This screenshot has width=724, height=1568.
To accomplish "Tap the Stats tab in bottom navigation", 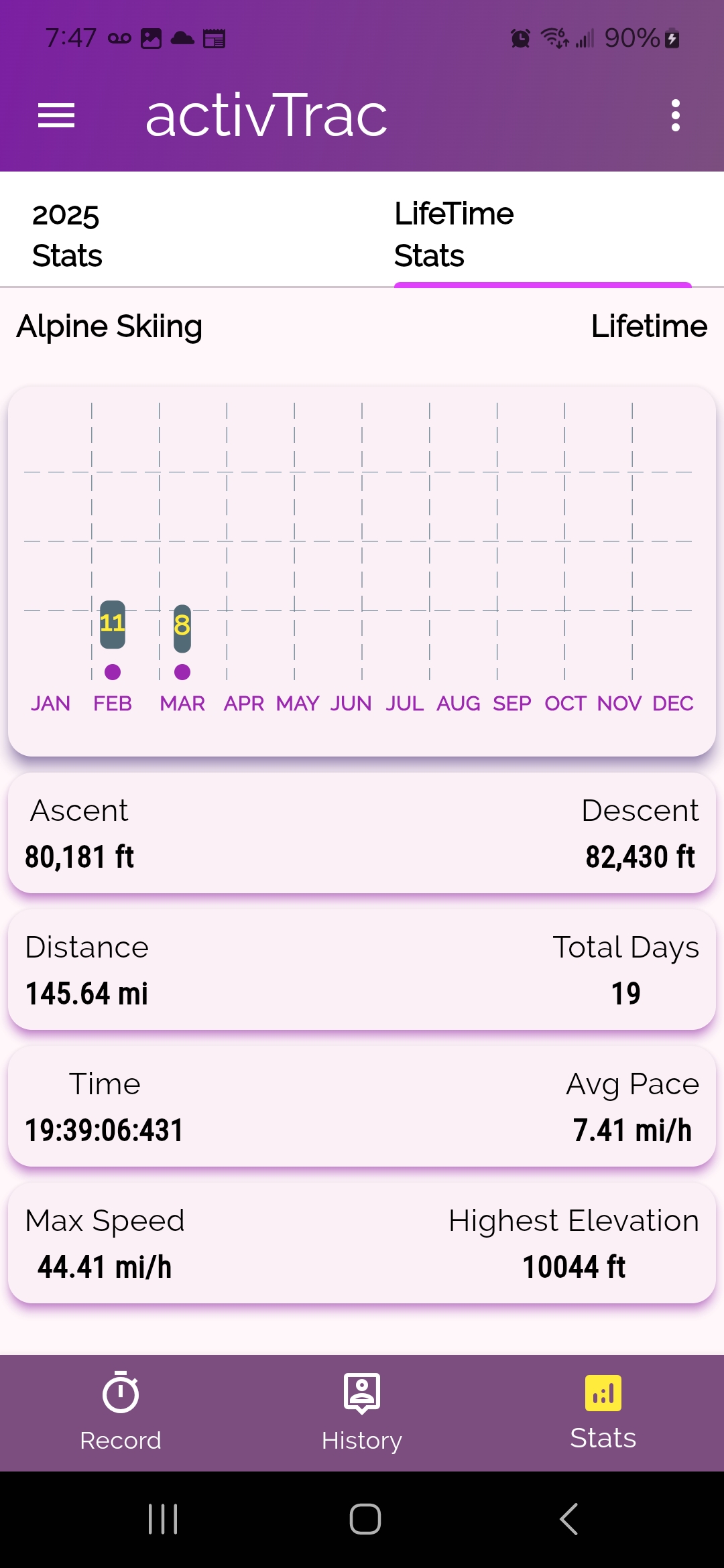I will click(x=603, y=1411).
